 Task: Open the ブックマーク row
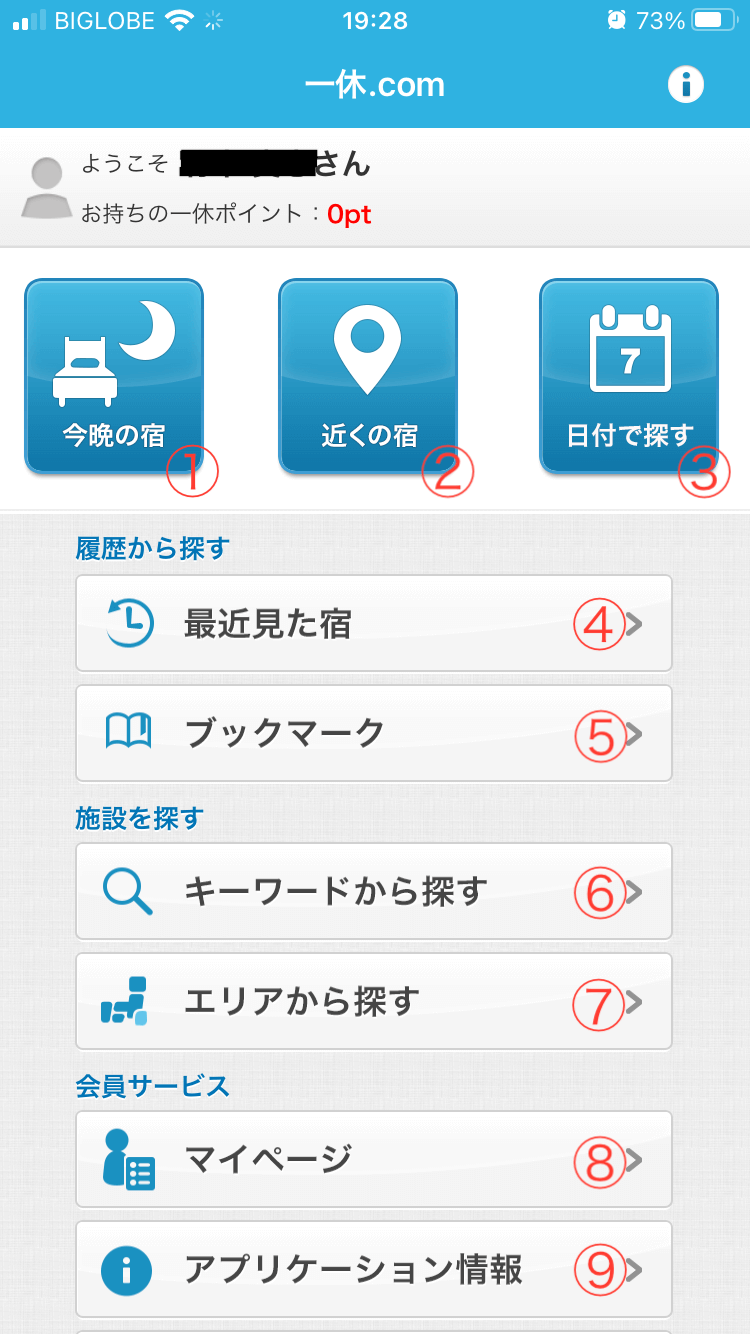[374, 733]
